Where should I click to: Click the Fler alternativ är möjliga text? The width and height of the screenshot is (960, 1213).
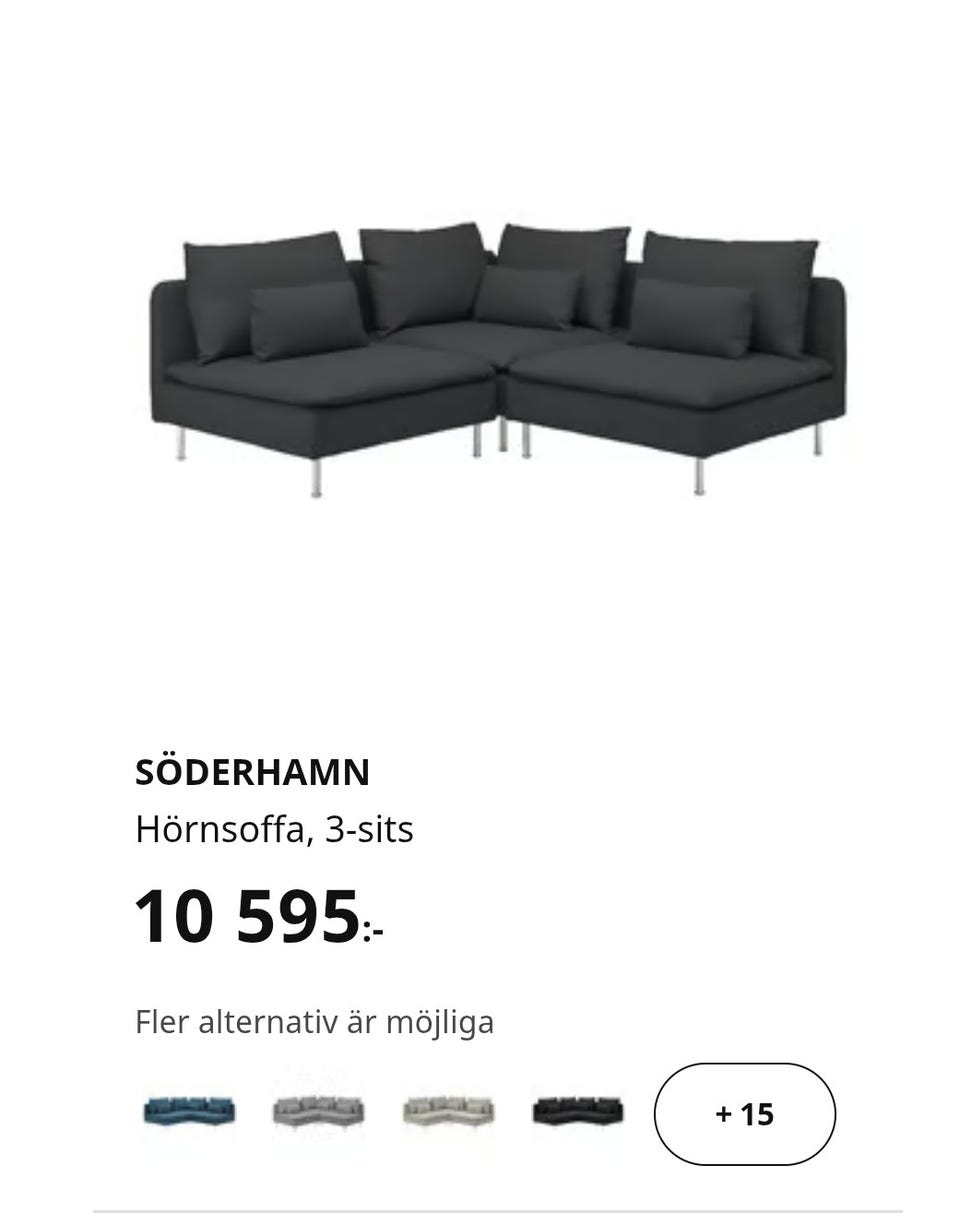click(x=314, y=1021)
